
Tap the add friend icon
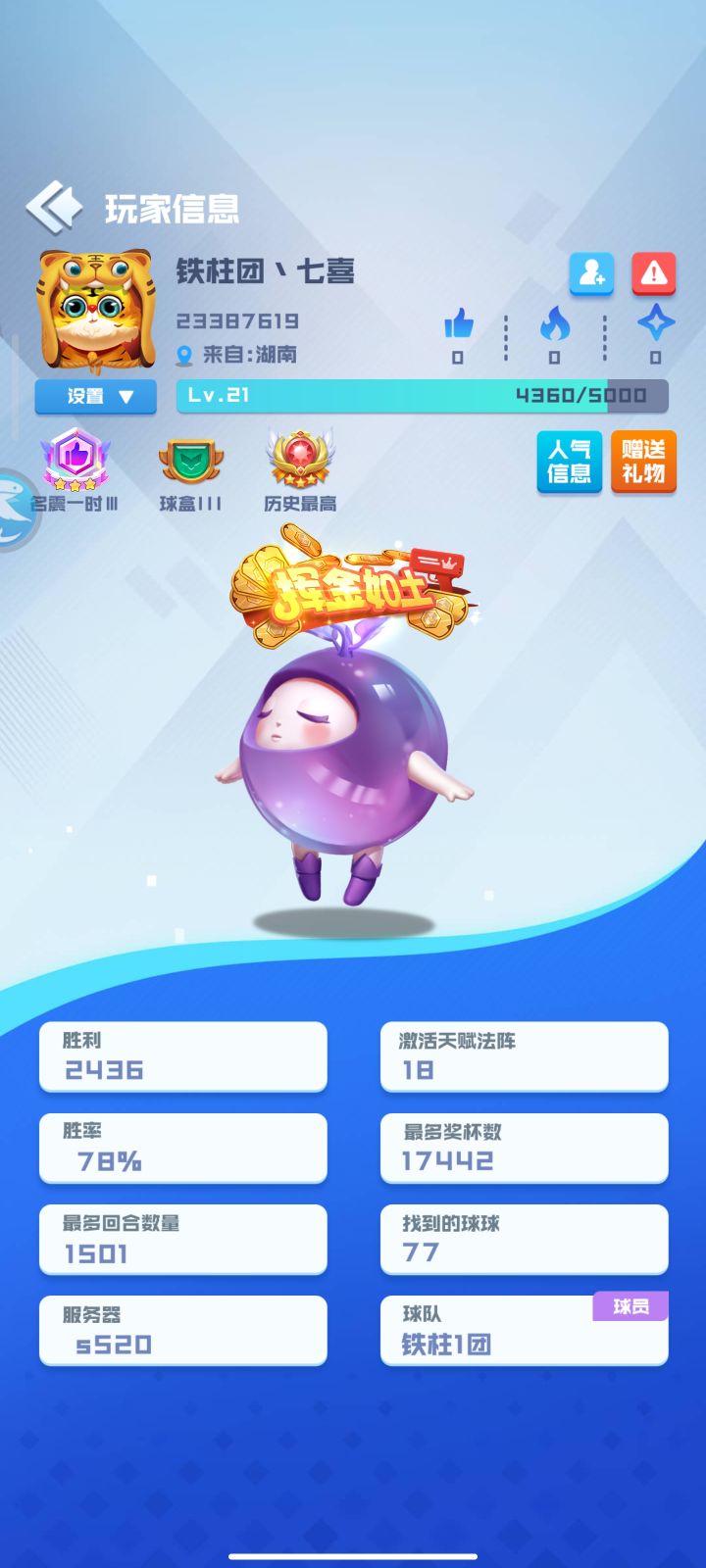[x=591, y=275]
